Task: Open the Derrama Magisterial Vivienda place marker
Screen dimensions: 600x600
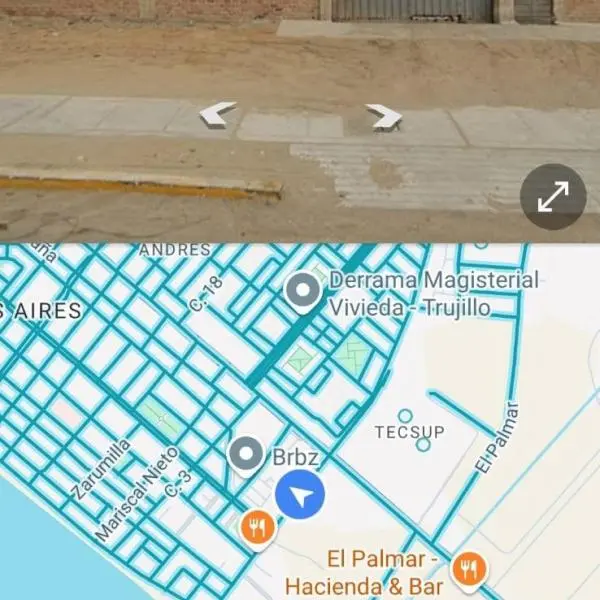Action: click(301, 291)
